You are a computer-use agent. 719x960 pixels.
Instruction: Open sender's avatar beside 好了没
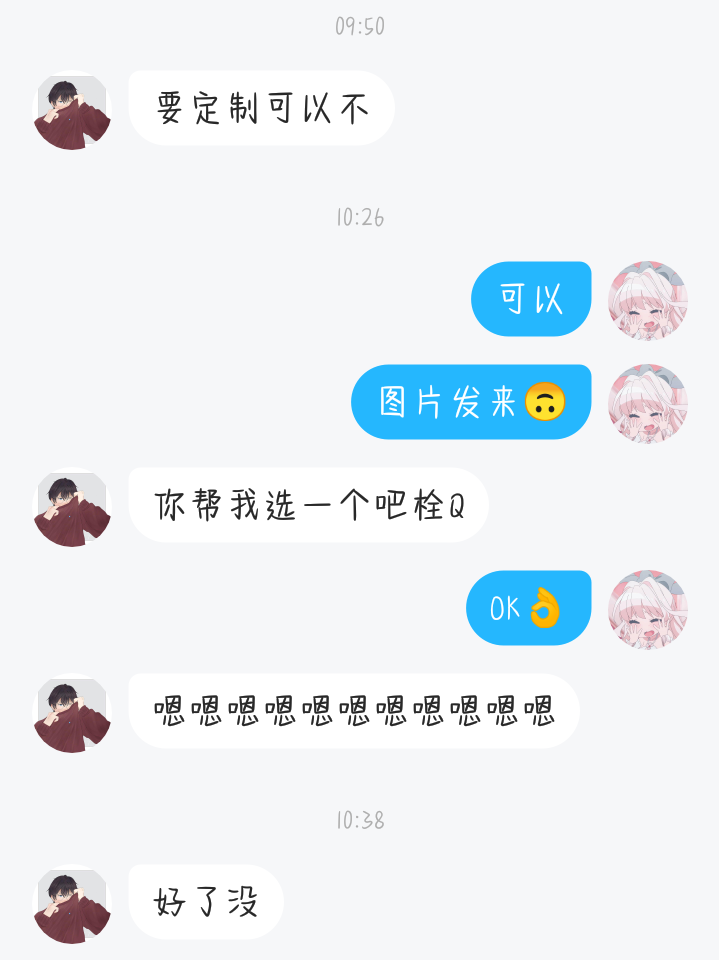(72, 905)
